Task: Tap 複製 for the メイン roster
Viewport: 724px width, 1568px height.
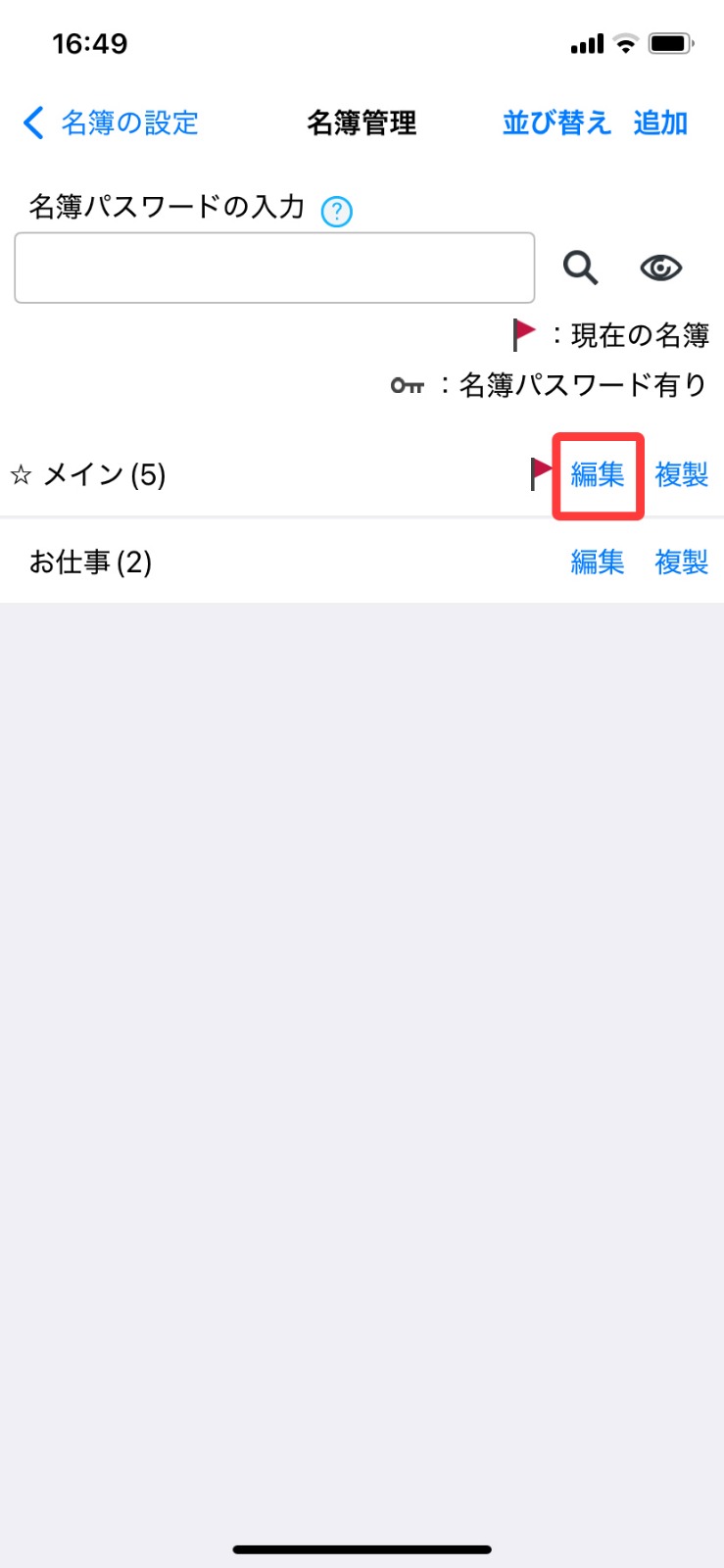Action: (682, 475)
